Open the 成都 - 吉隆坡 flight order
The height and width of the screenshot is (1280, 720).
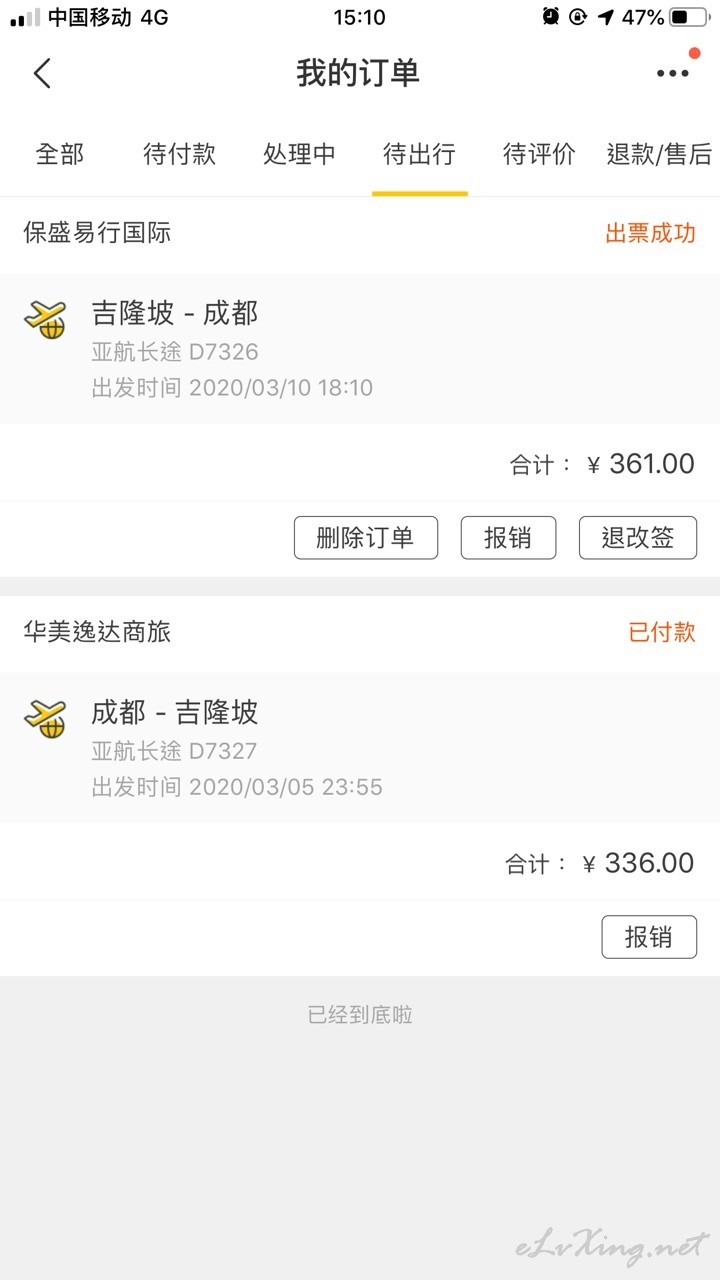pos(360,748)
